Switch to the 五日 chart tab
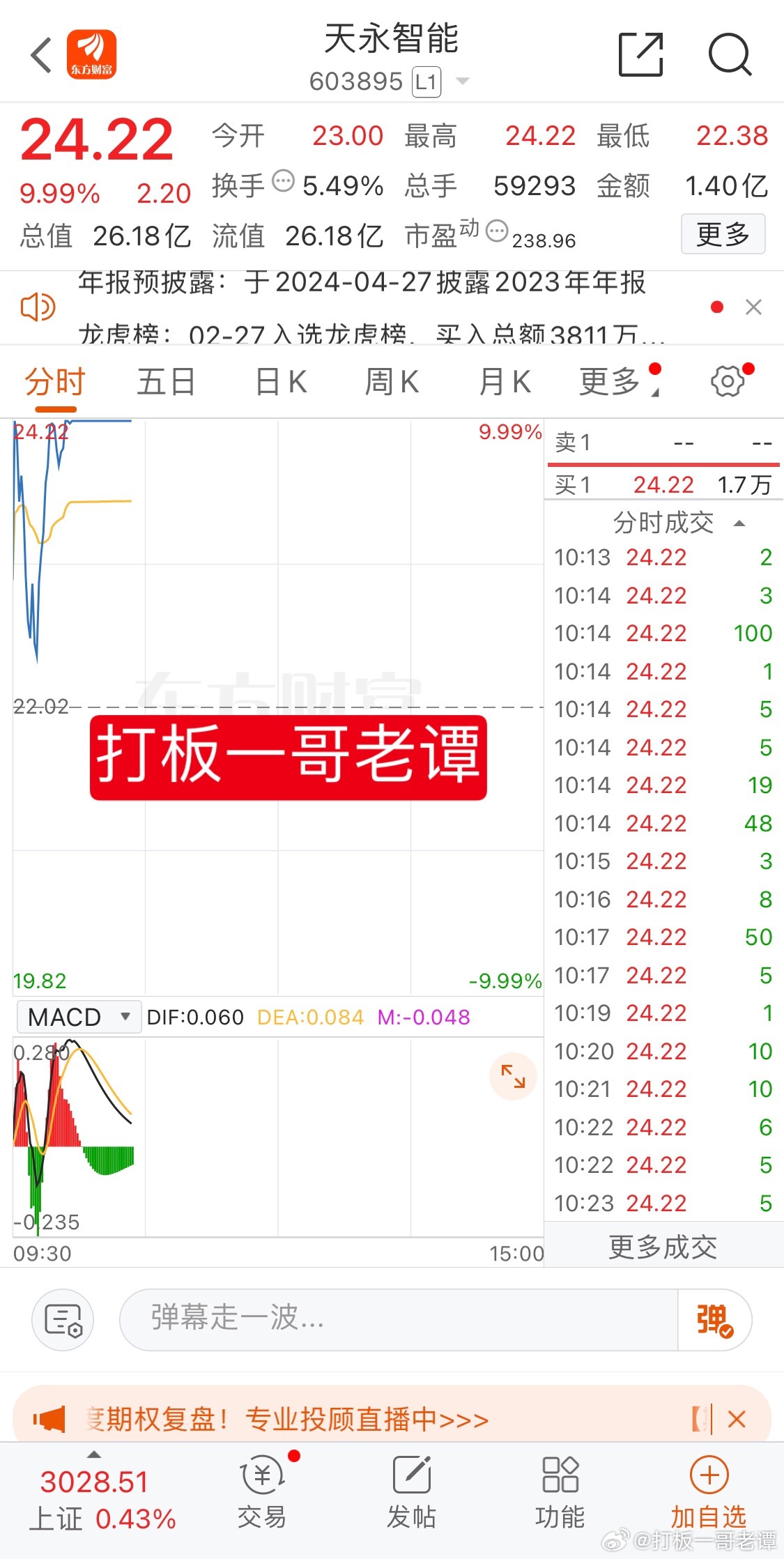The image size is (784, 1559). coord(166,382)
